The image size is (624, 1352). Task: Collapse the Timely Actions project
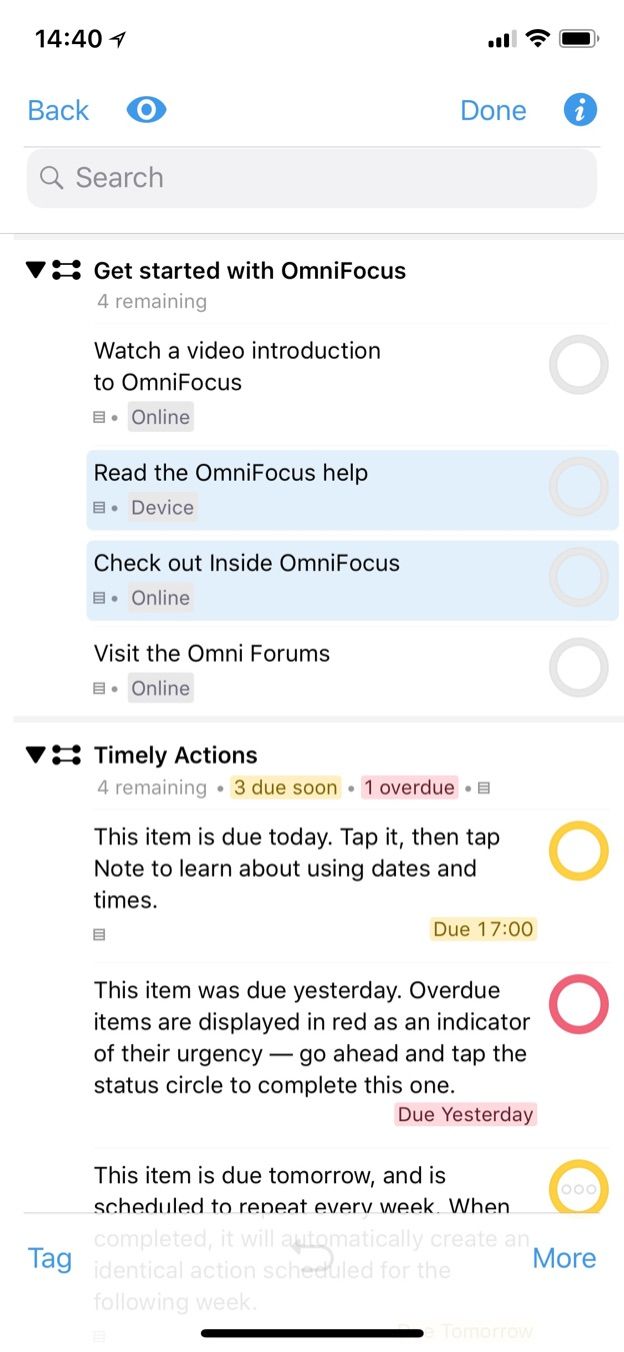[x=36, y=755]
